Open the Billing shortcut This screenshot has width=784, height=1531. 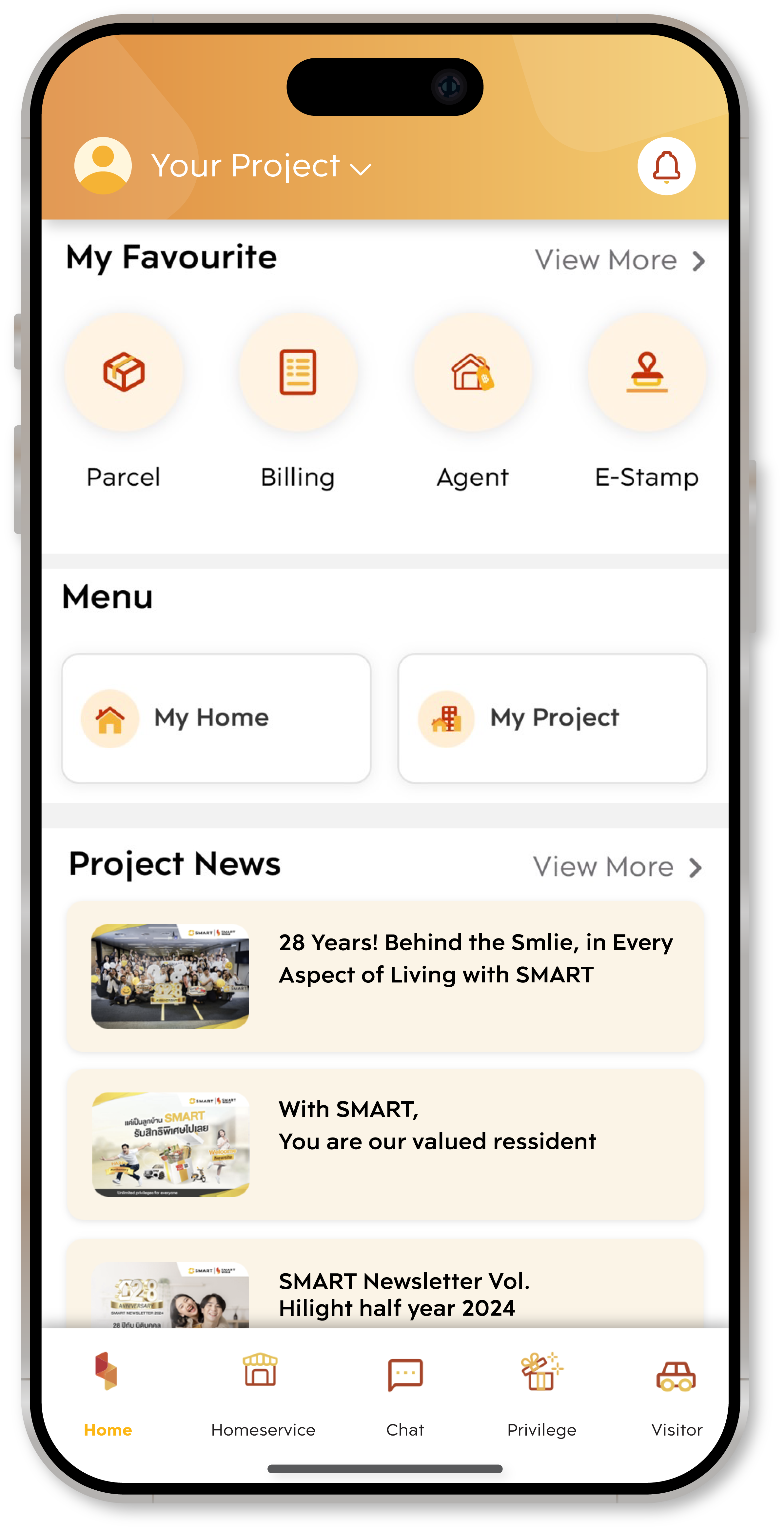tap(298, 373)
